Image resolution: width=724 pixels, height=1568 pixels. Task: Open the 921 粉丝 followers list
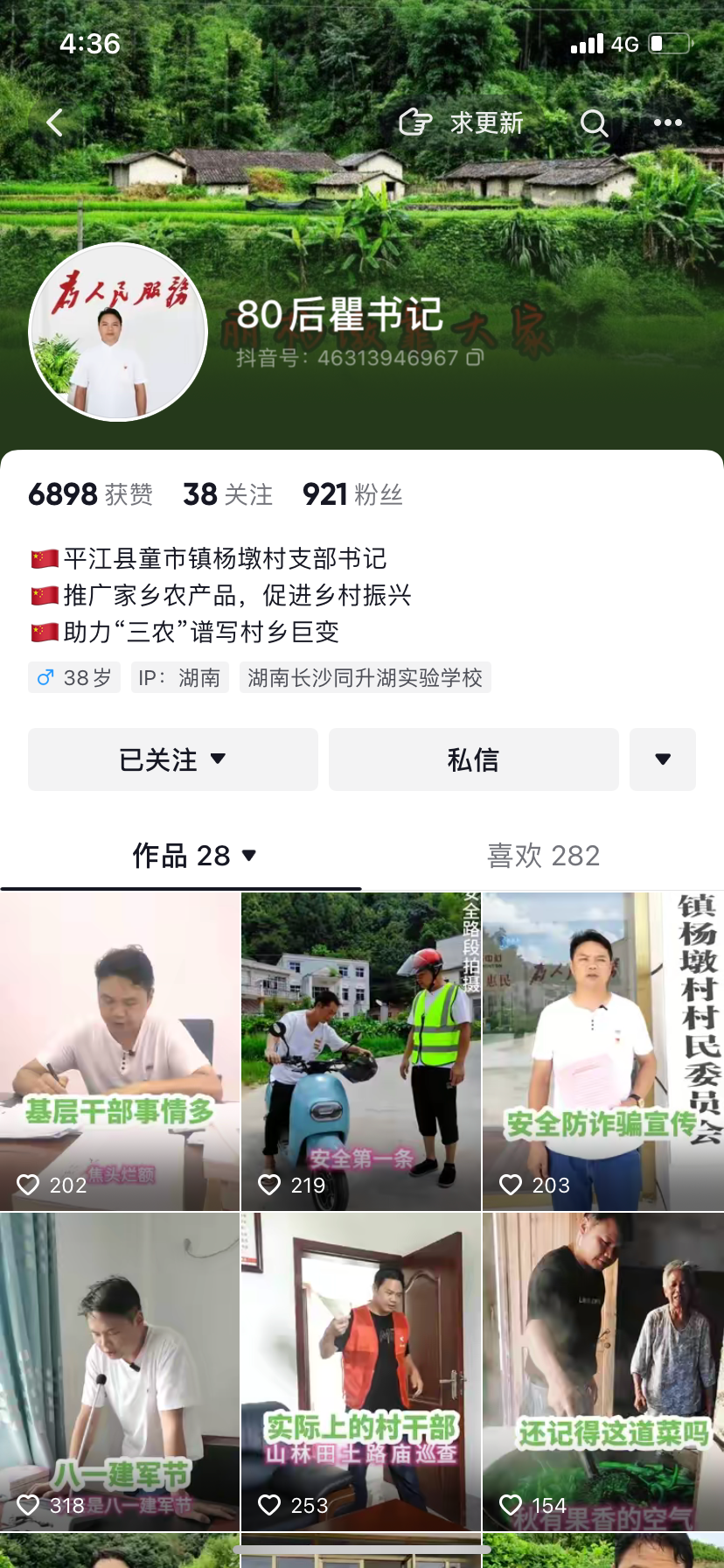pos(352,494)
